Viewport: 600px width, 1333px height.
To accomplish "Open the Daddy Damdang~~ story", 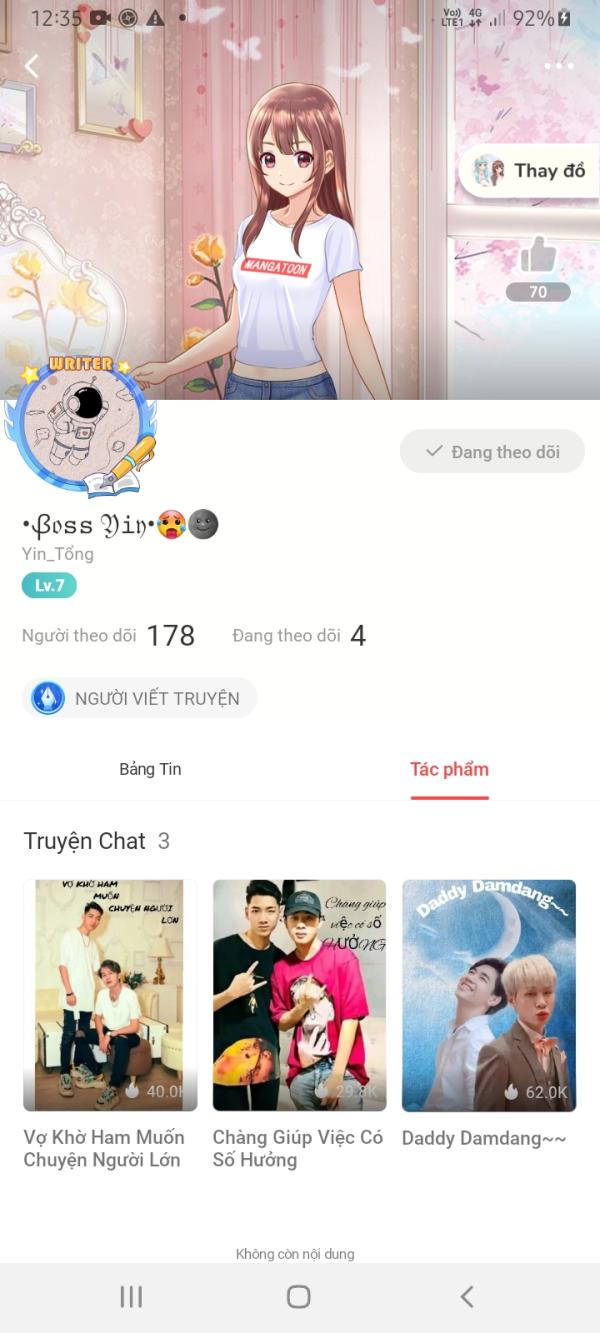I will pyautogui.click(x=488, y=1015).
